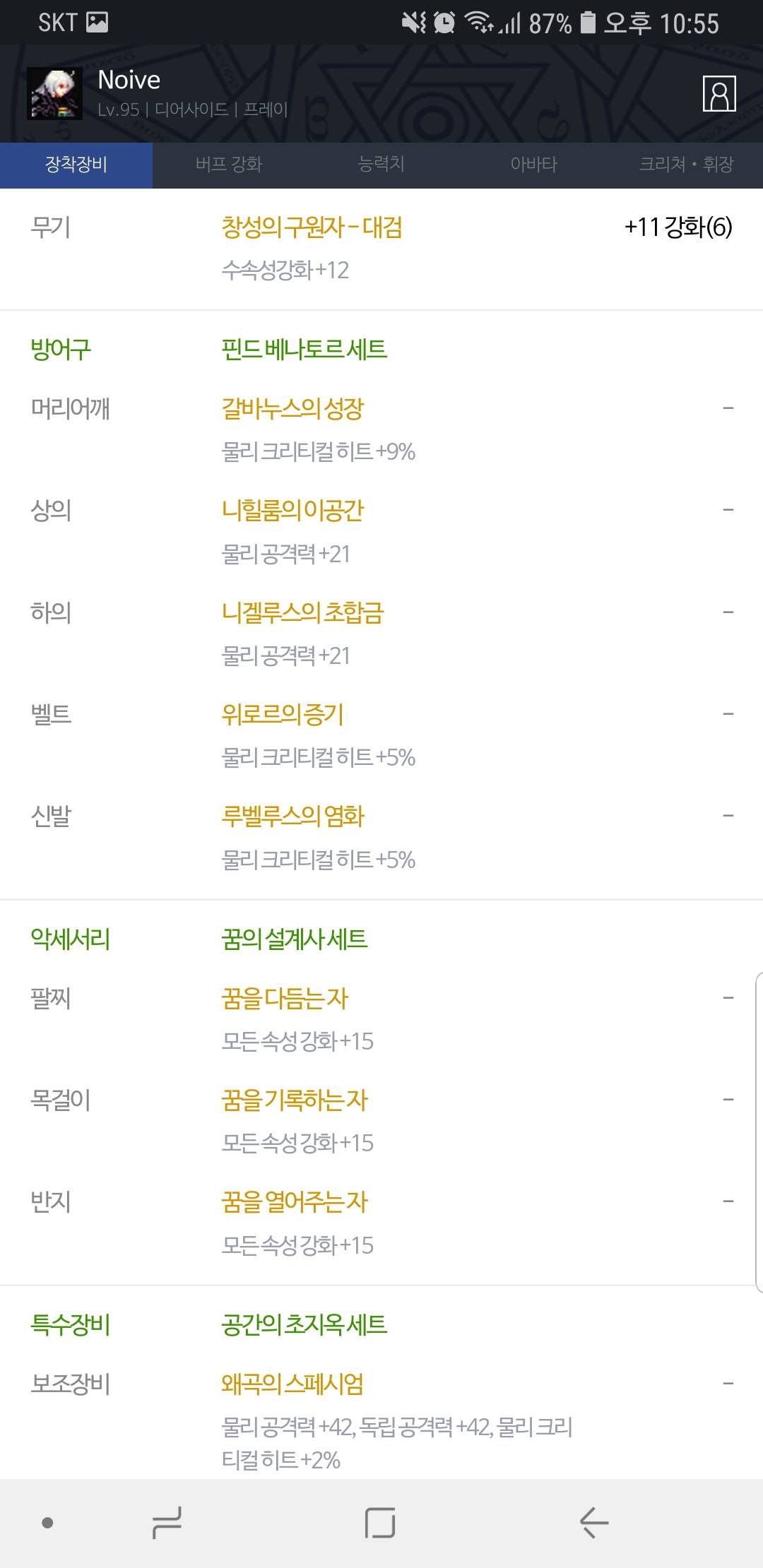
Task: Switch to the 크리쳐 · 휘장 tab
Action: [687, 165]
